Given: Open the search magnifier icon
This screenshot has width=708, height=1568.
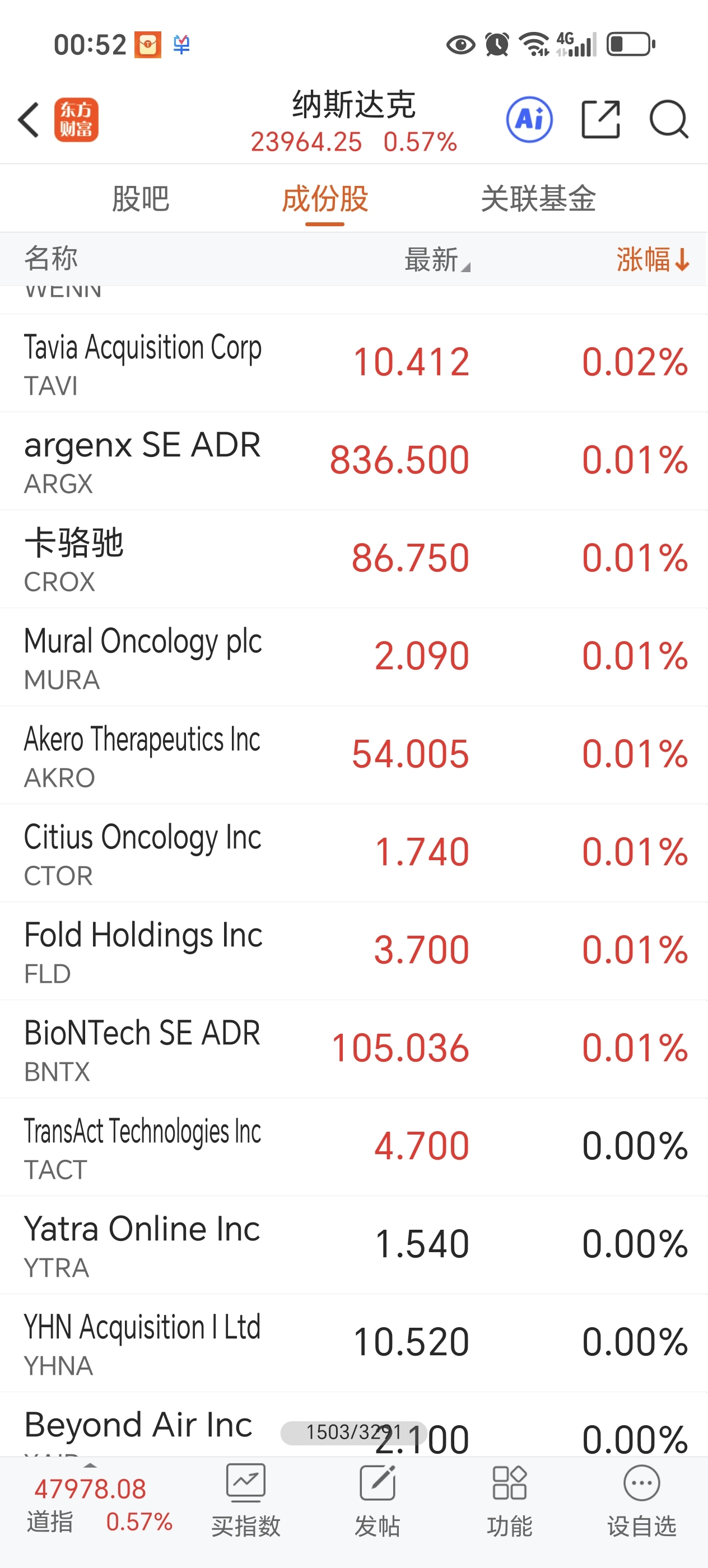Looking at the screenshot, I should coord(668,119).
